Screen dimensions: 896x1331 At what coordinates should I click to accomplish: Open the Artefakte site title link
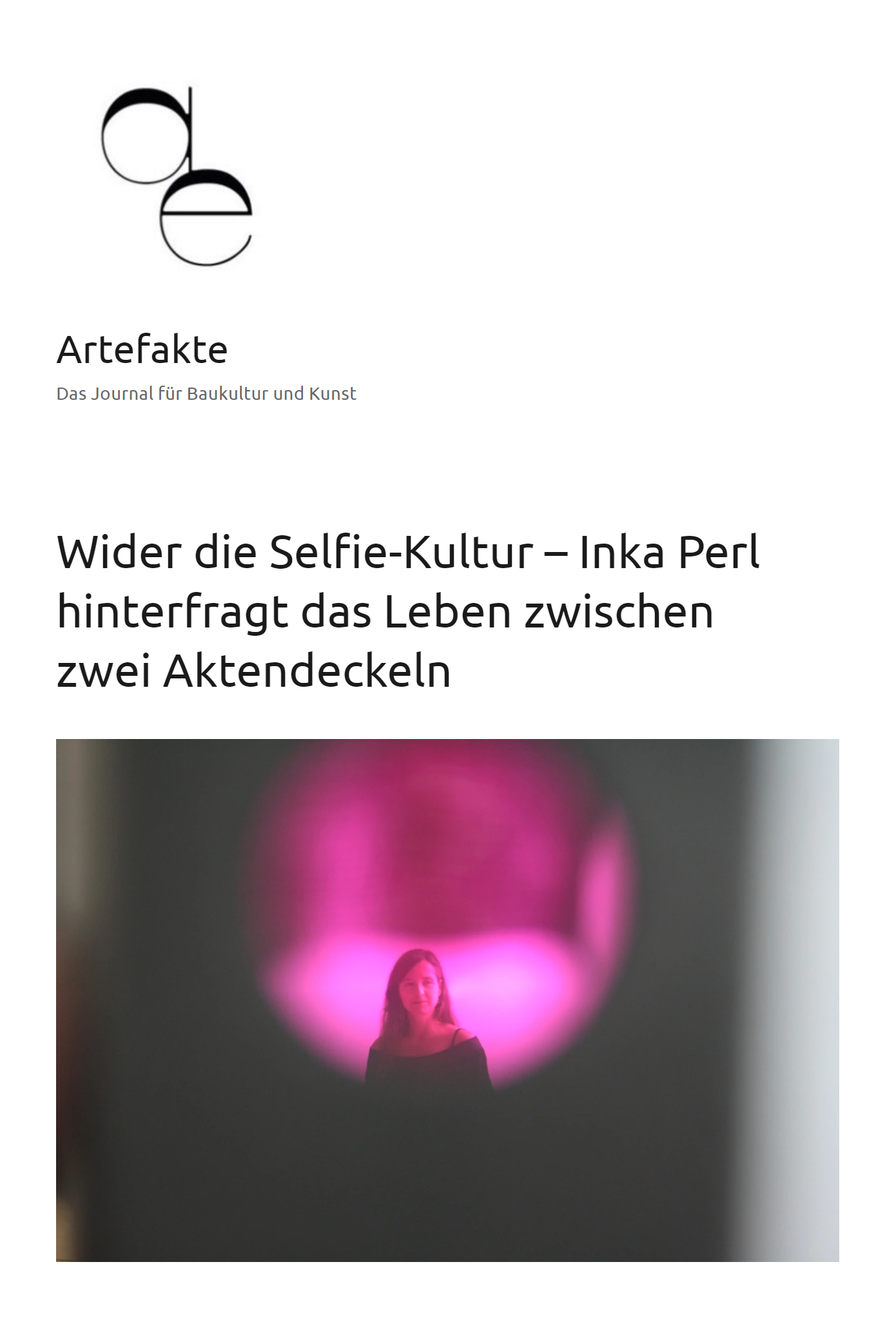pyautogui.click(x=142, y=350)
